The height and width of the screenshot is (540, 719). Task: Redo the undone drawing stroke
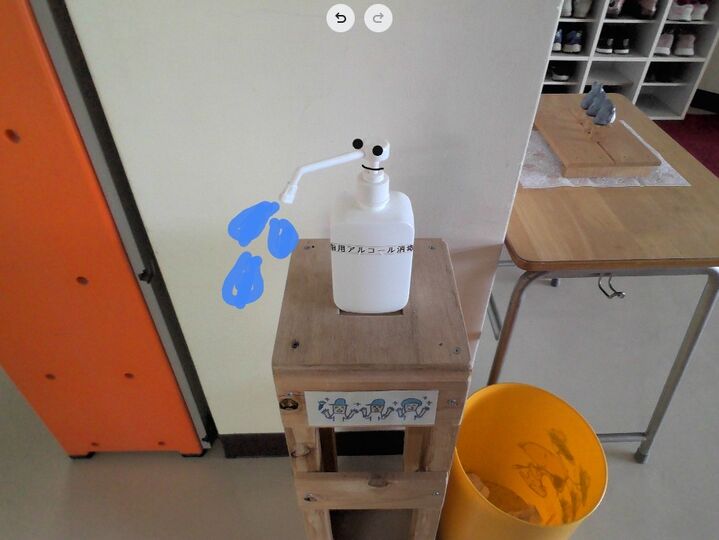(x=378, y=18)
